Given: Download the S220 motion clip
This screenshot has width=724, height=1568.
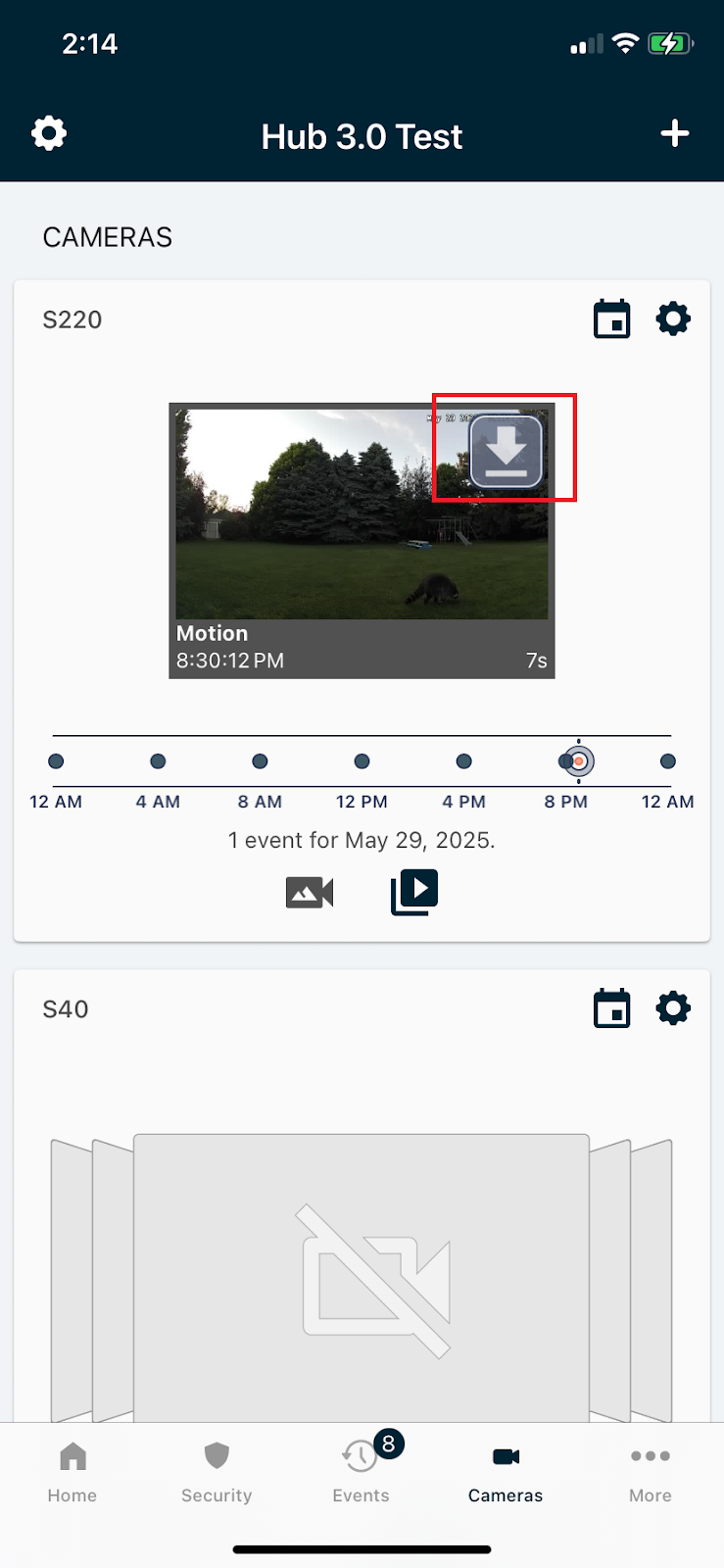Looking at the screenshot, I should click(506, 451).
